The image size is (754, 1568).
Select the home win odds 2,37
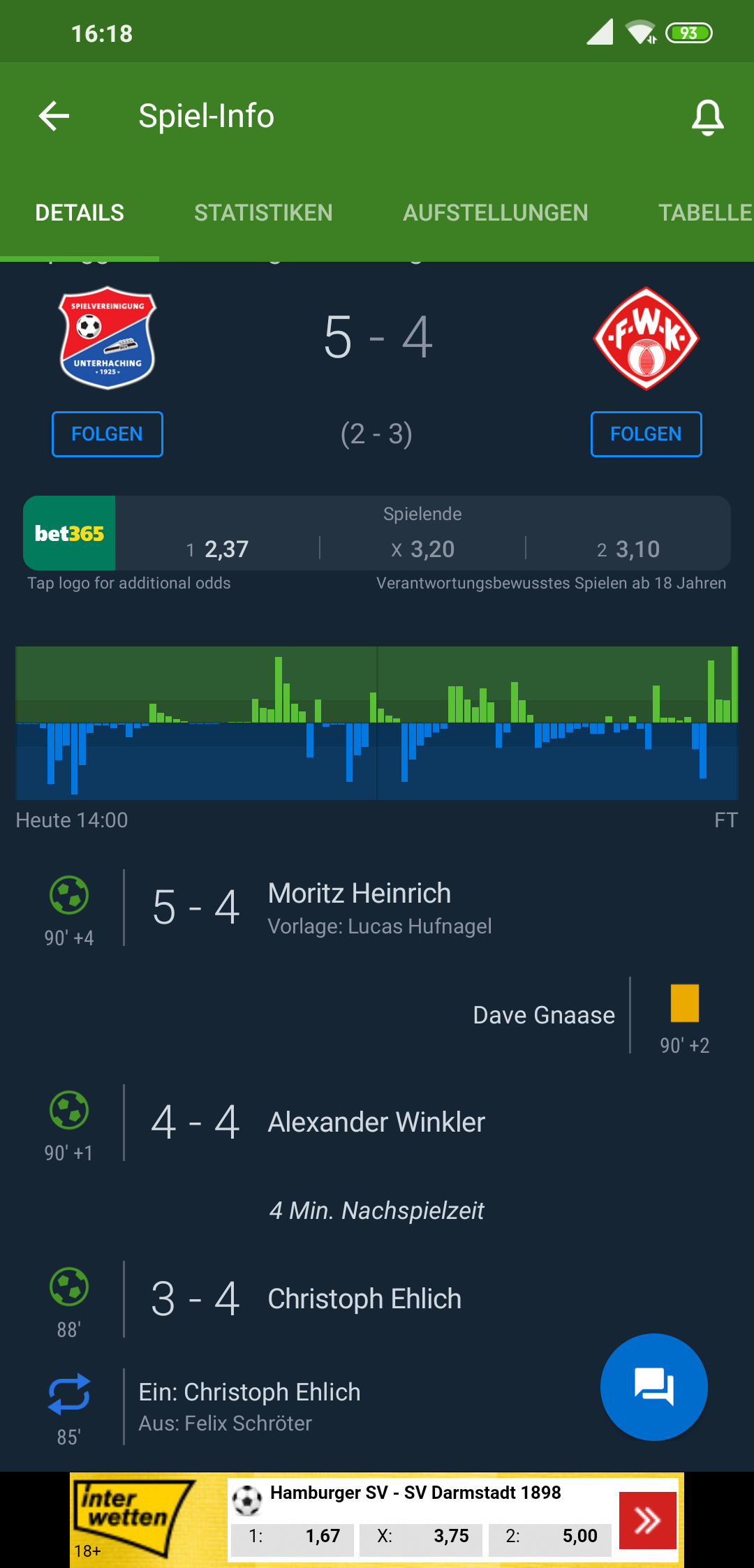[217, 549]
